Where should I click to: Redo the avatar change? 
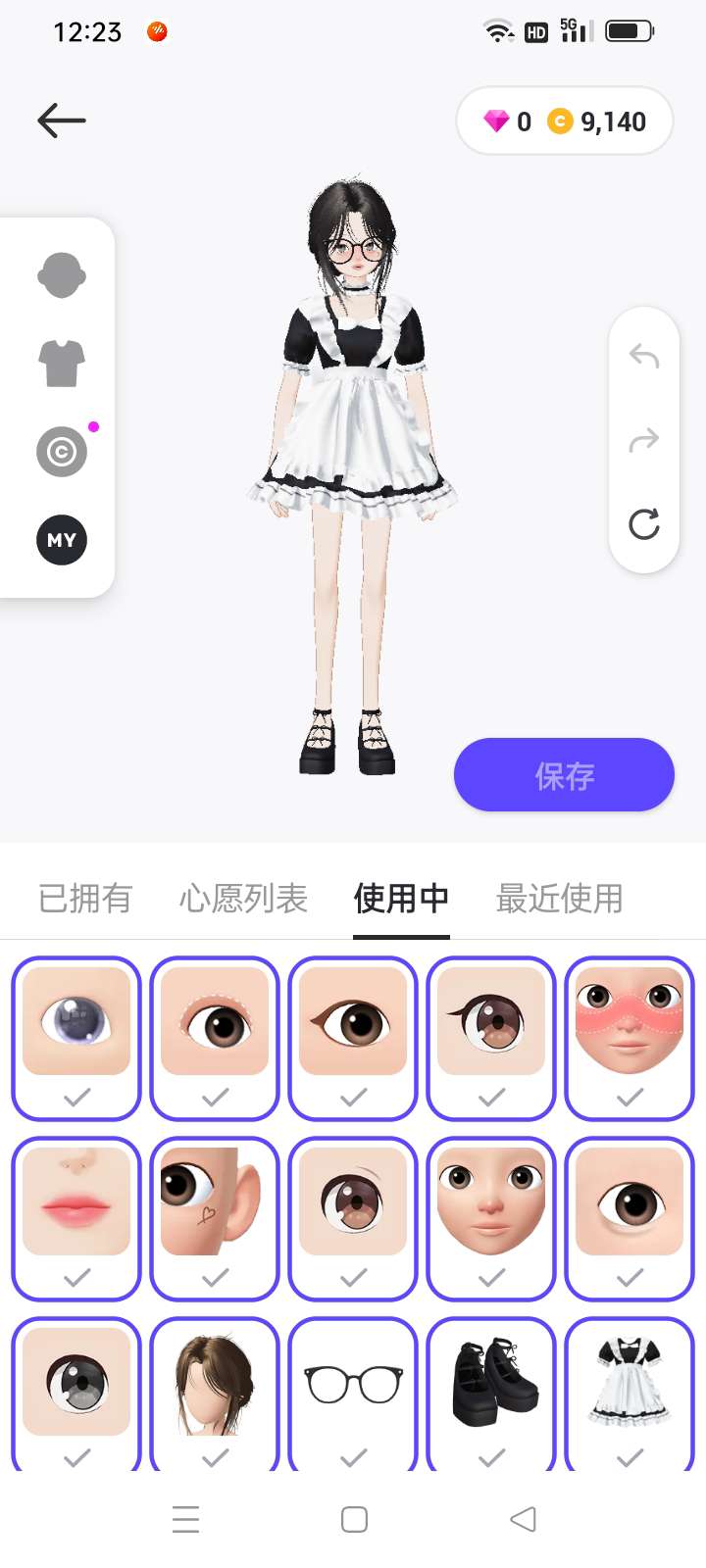pos(644,440)
